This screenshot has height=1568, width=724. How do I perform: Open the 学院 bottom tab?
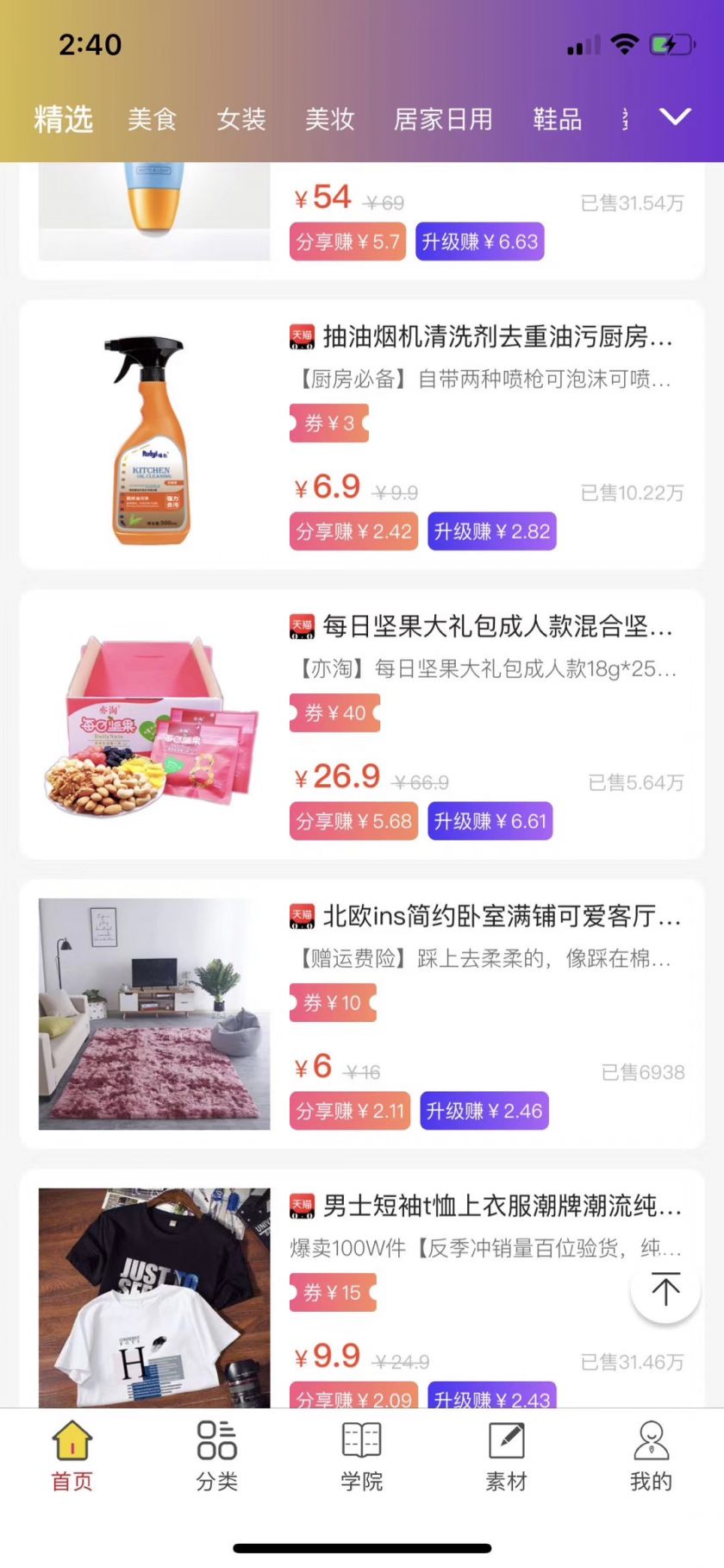[x=361, y=1454]
